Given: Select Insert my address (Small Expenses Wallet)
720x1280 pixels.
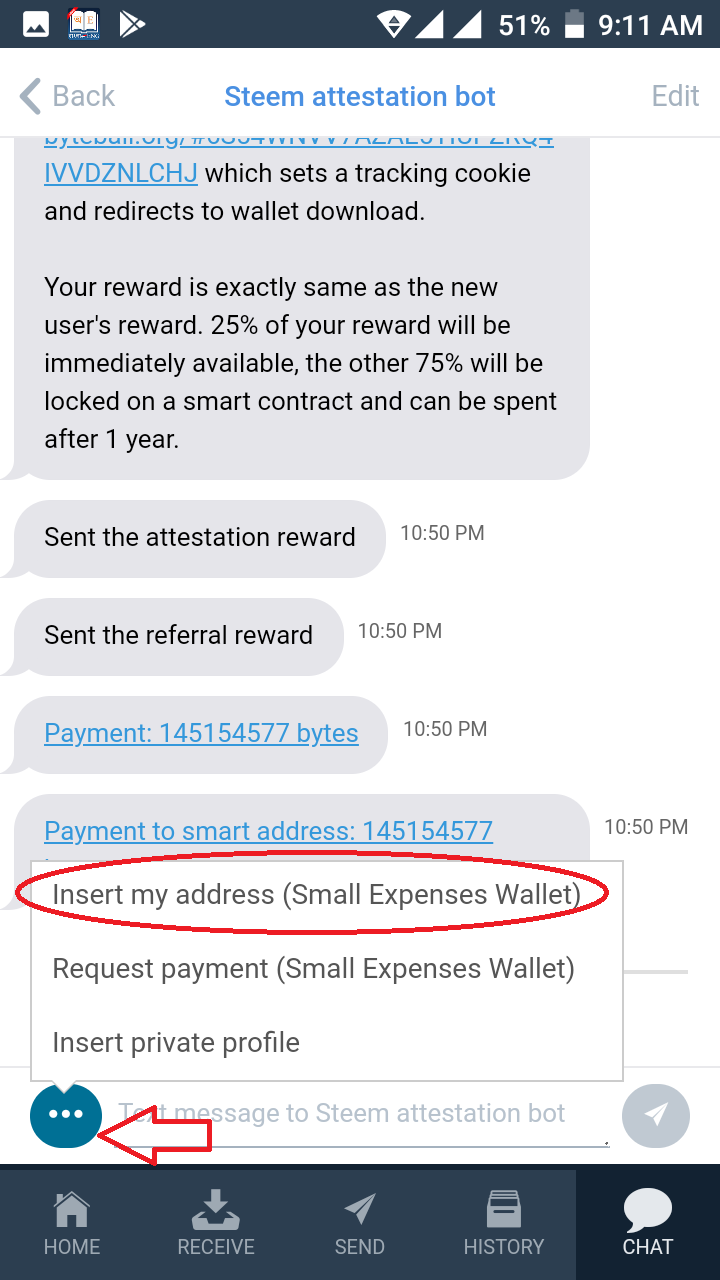Looking at the screenshot, I should coord(316,894).
